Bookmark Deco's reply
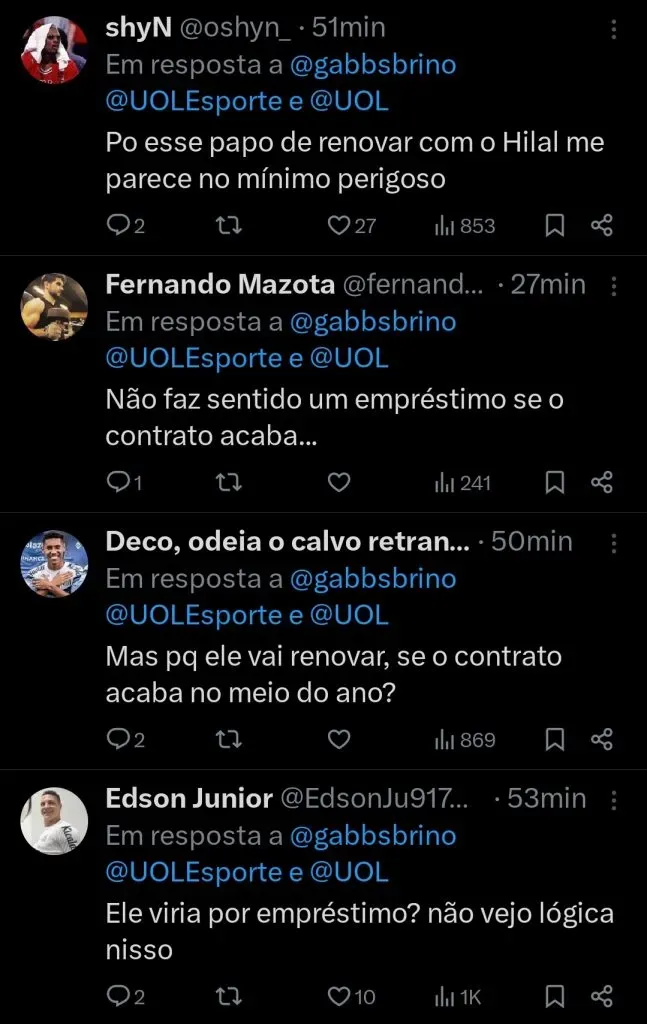 click(554, 740)
